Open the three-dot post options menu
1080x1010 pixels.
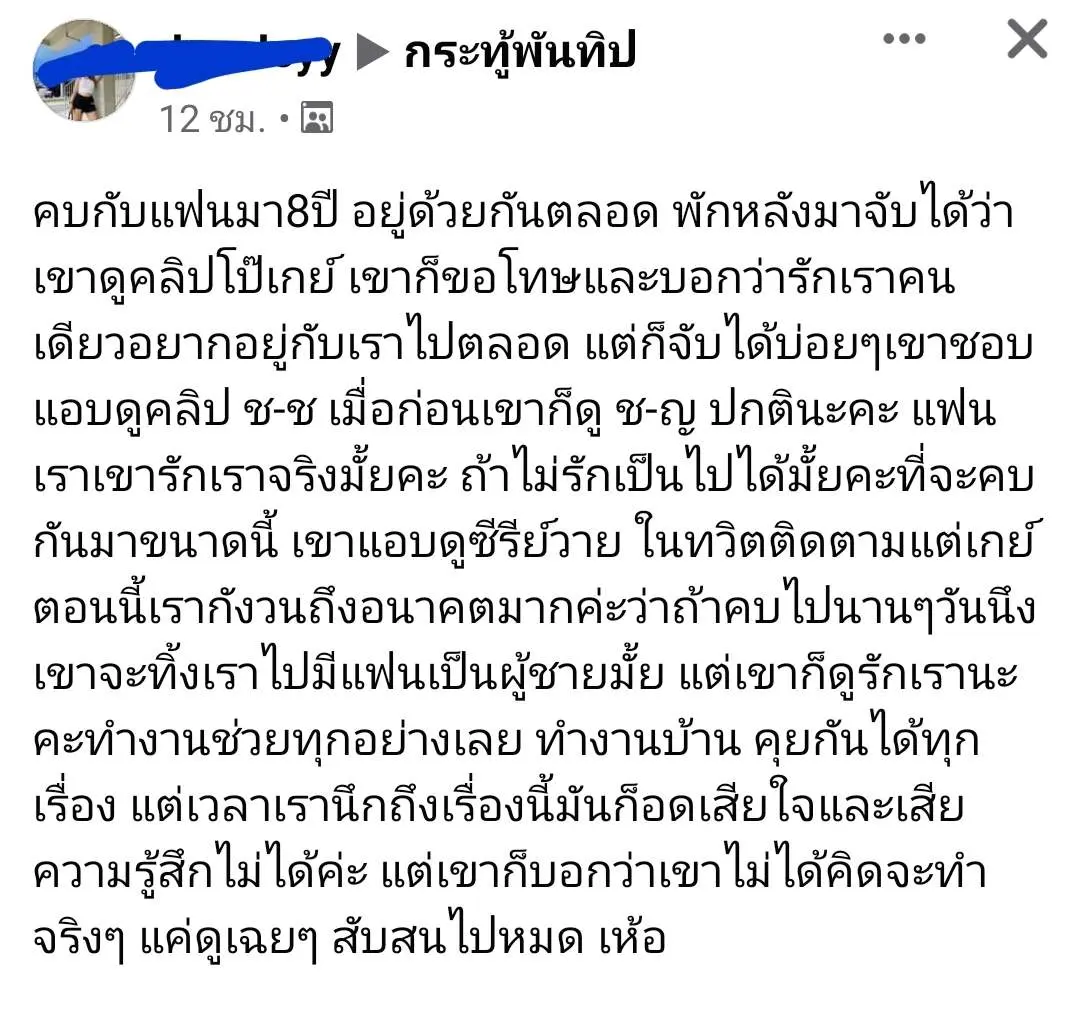click(904, 40)
